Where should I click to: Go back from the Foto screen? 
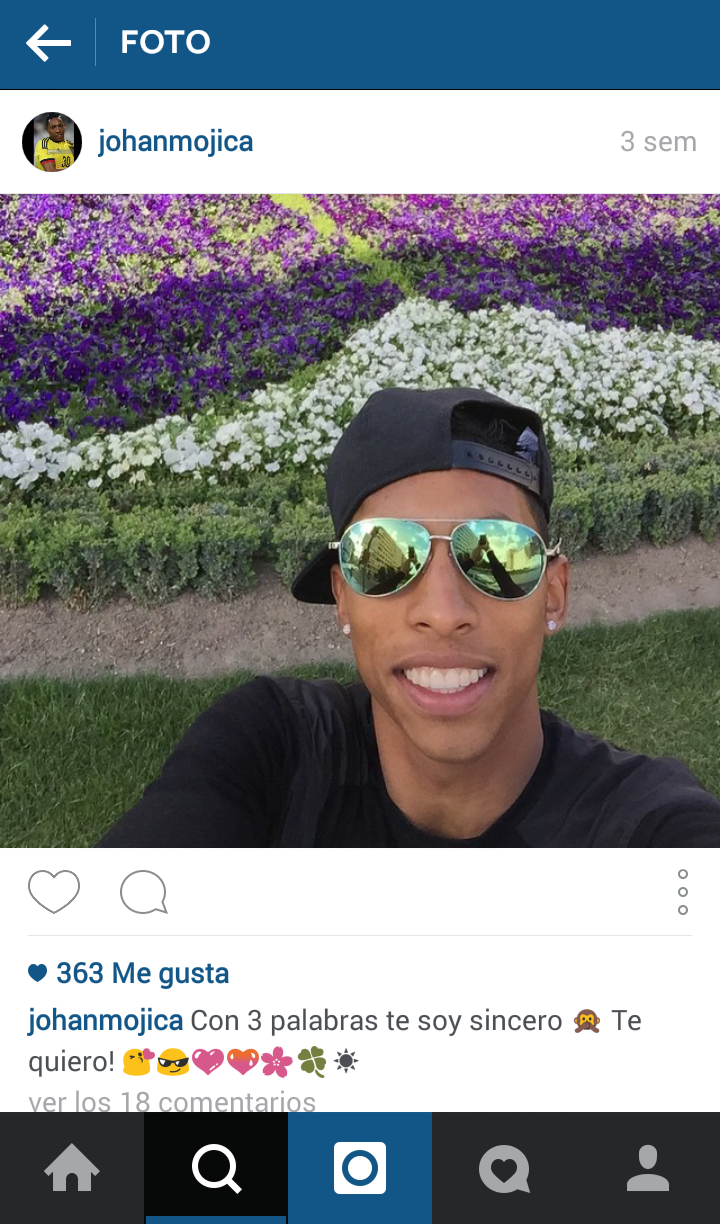48,43
